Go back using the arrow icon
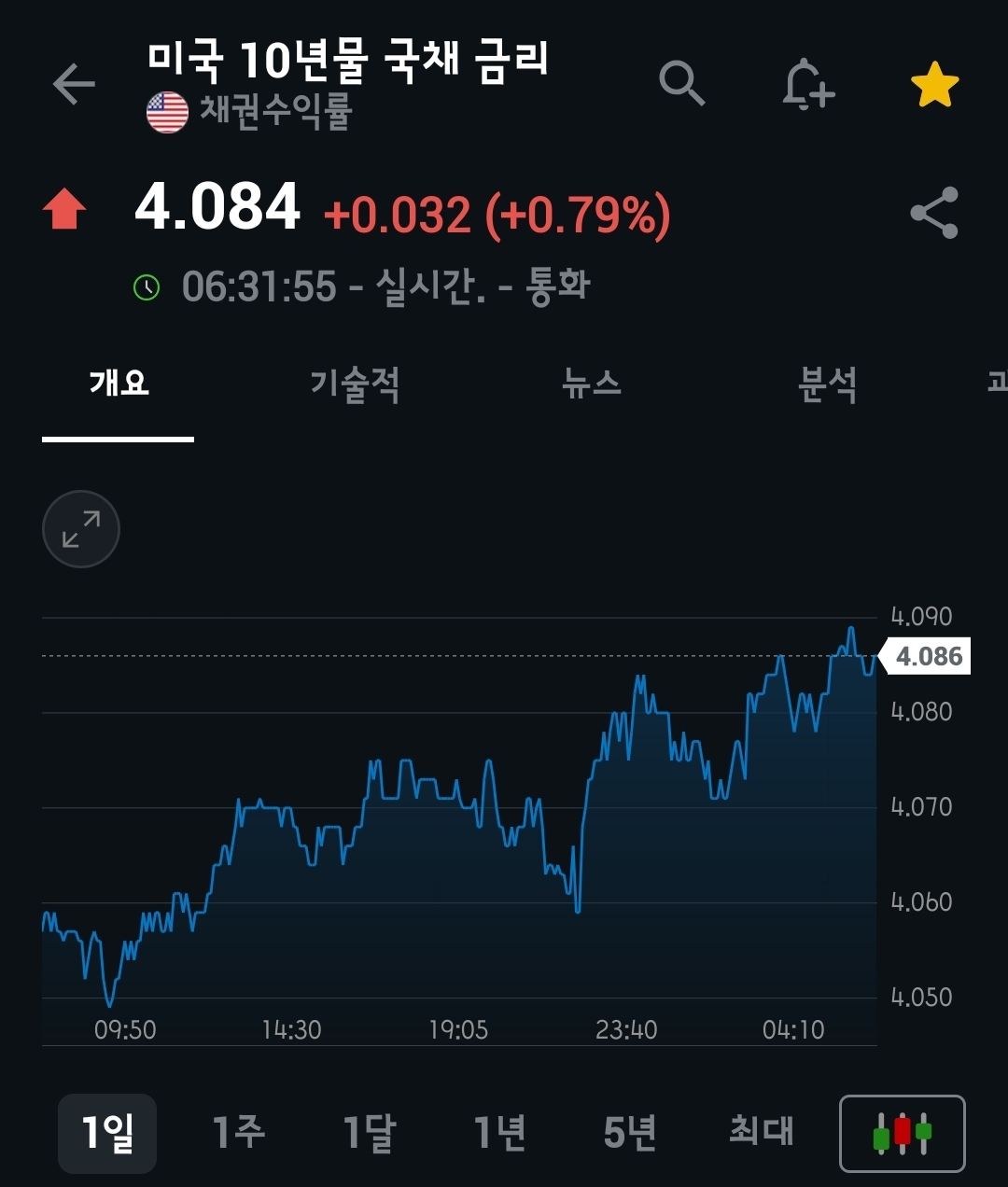1008x1187 pixels. (74, 84)
